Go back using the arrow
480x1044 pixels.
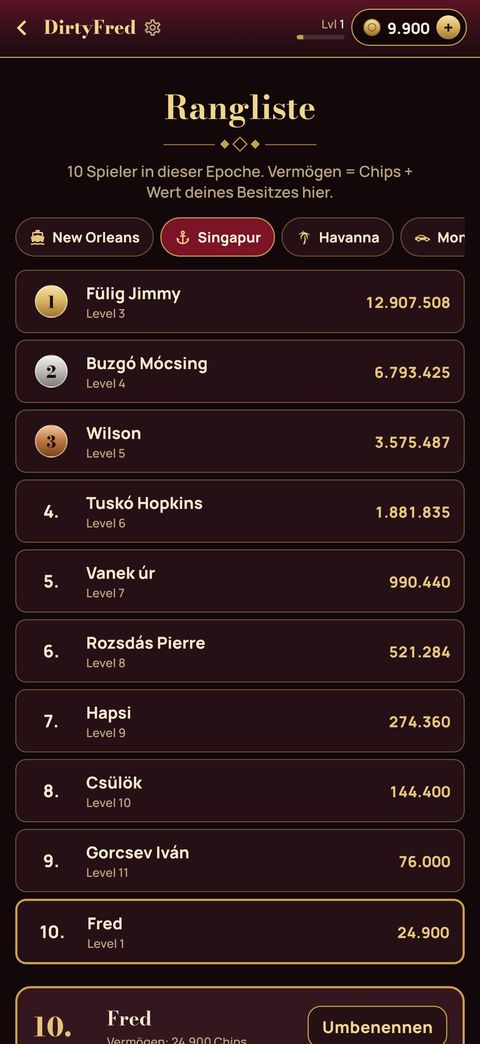pos(22,28)
